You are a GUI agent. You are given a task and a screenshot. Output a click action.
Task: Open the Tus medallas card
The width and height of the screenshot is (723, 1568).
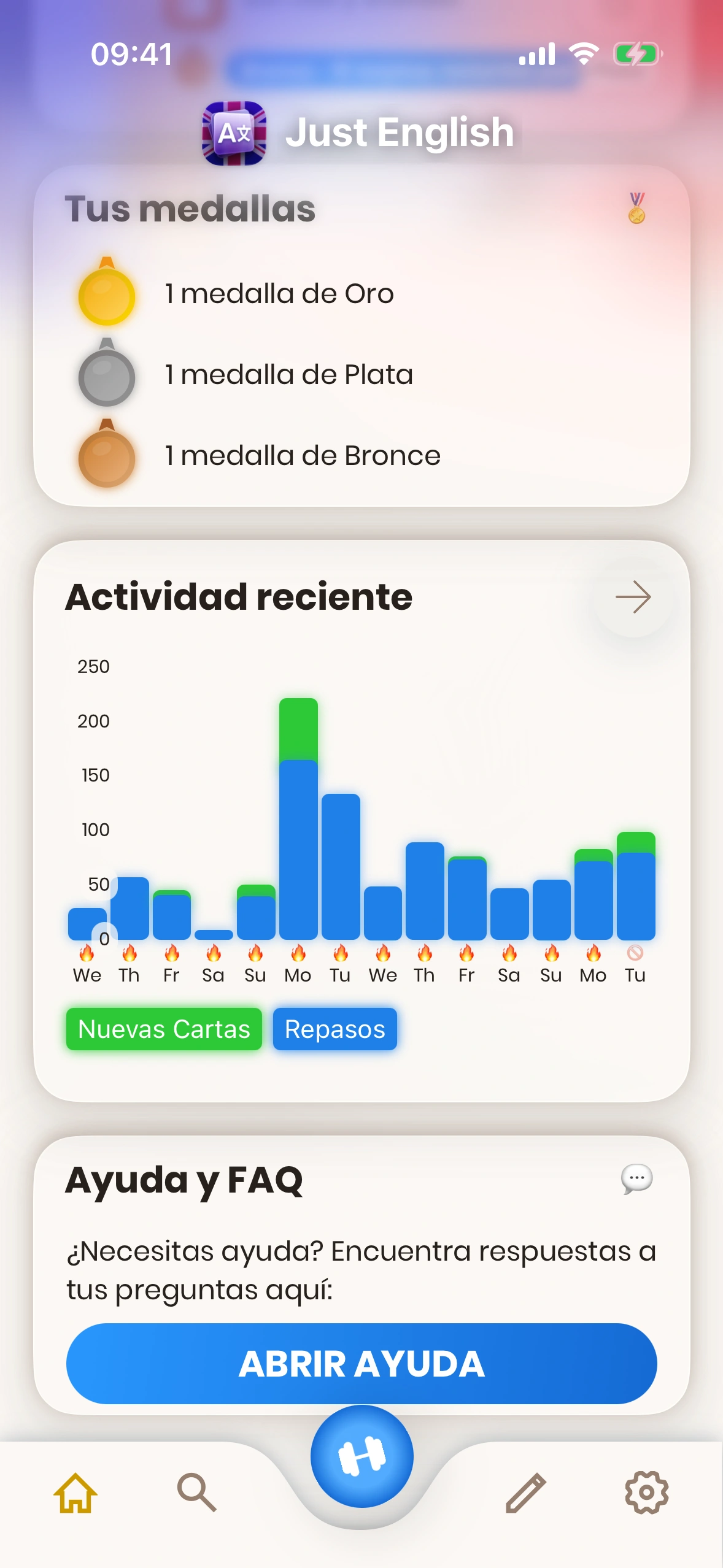click(x=361, y=335)
